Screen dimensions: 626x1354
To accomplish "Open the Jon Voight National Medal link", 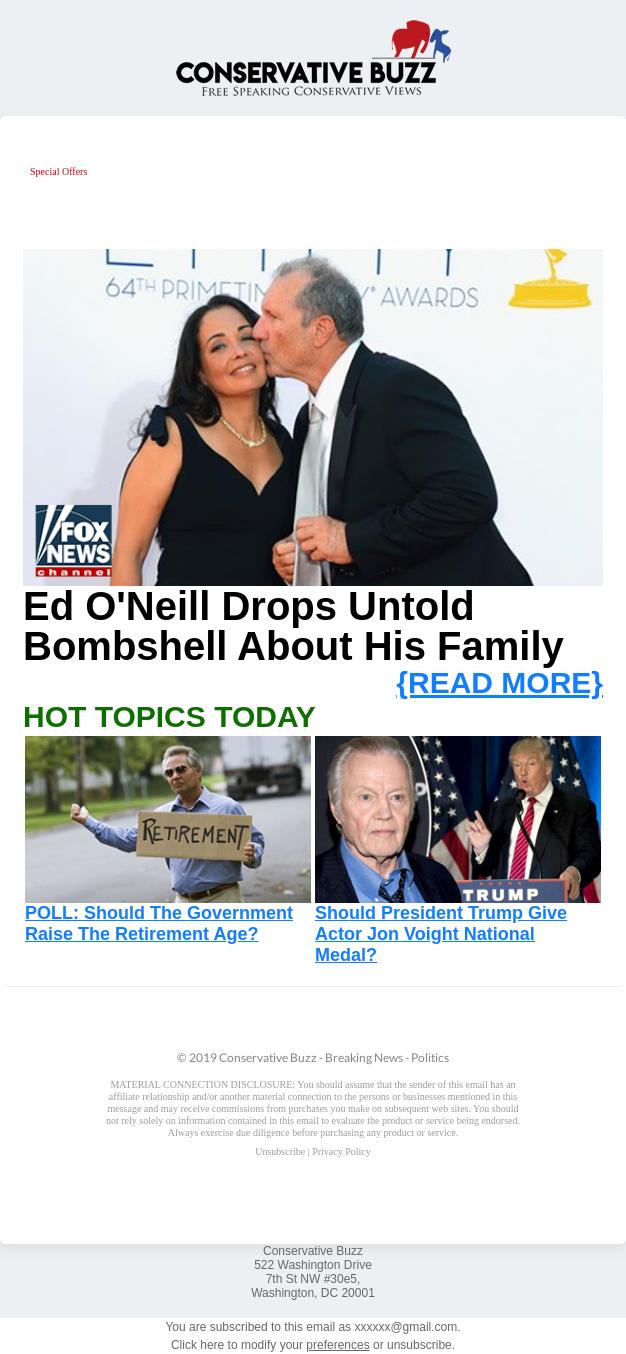I will pyautogui.click(x=440, y=934).
